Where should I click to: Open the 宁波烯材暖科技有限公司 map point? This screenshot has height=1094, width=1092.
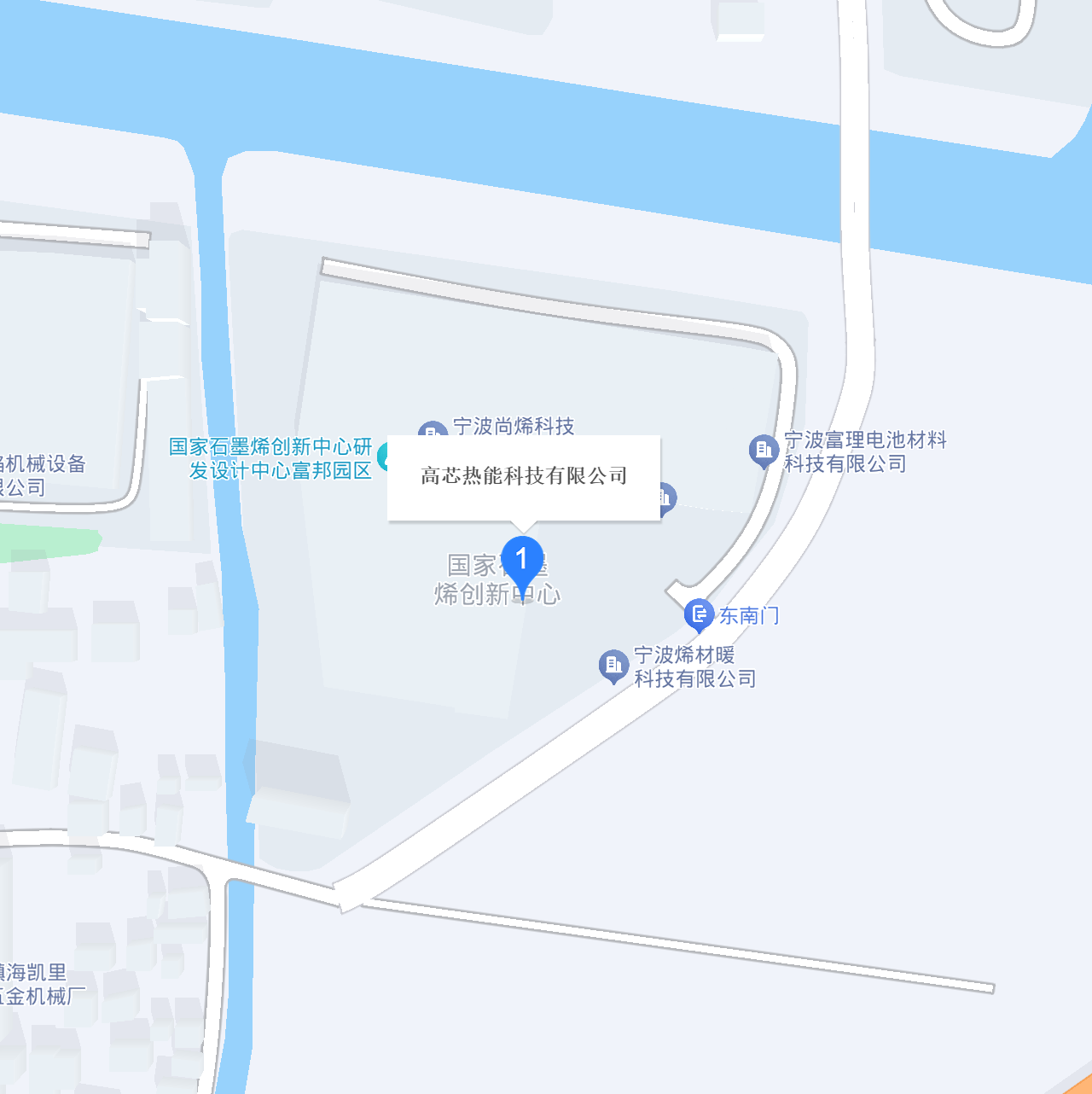coord(613,666)
